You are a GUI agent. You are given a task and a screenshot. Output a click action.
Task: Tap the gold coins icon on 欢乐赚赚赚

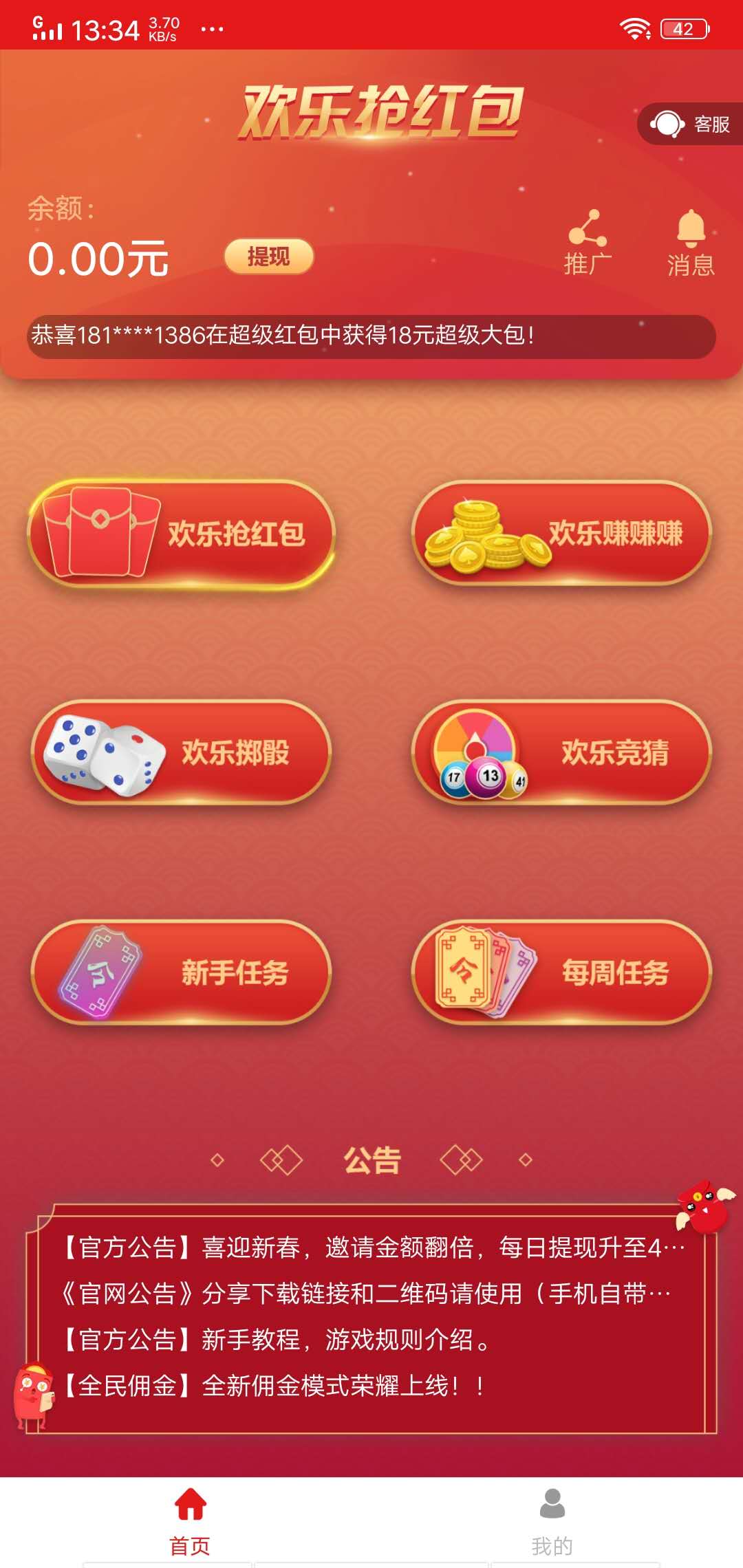[x=482, y=536]
